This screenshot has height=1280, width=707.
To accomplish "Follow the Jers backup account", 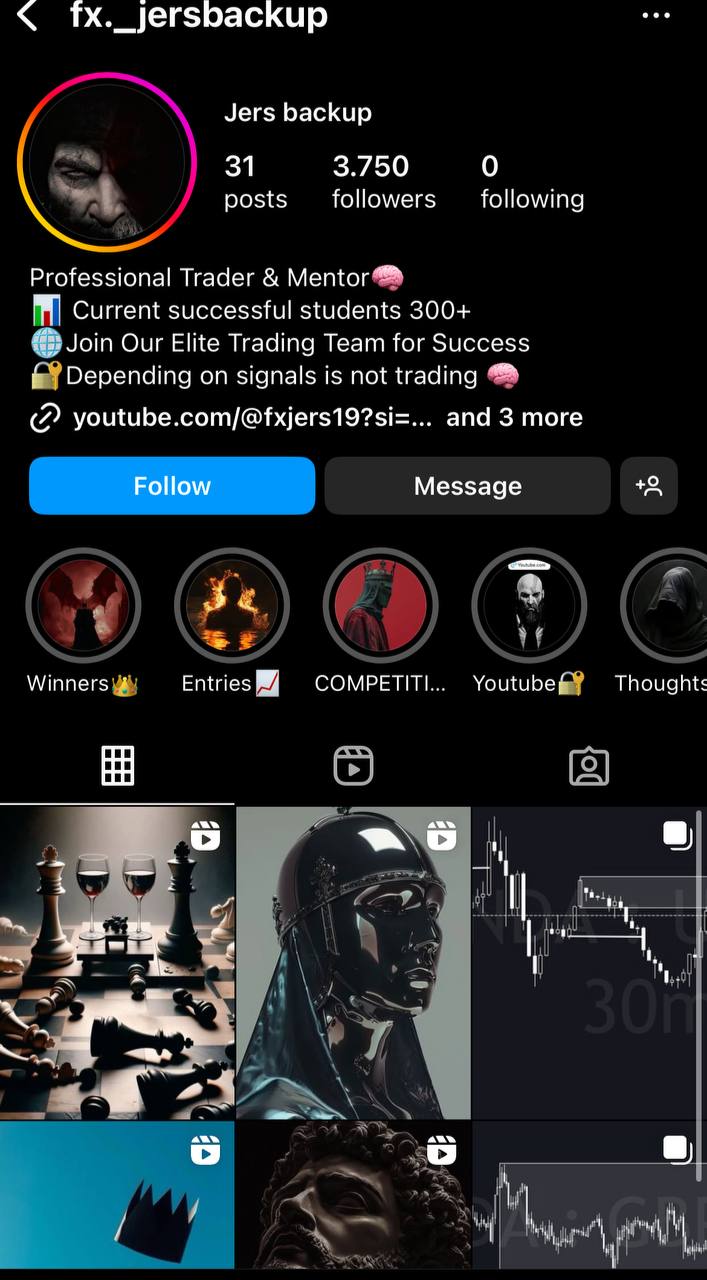I will (x=172, y=486).
